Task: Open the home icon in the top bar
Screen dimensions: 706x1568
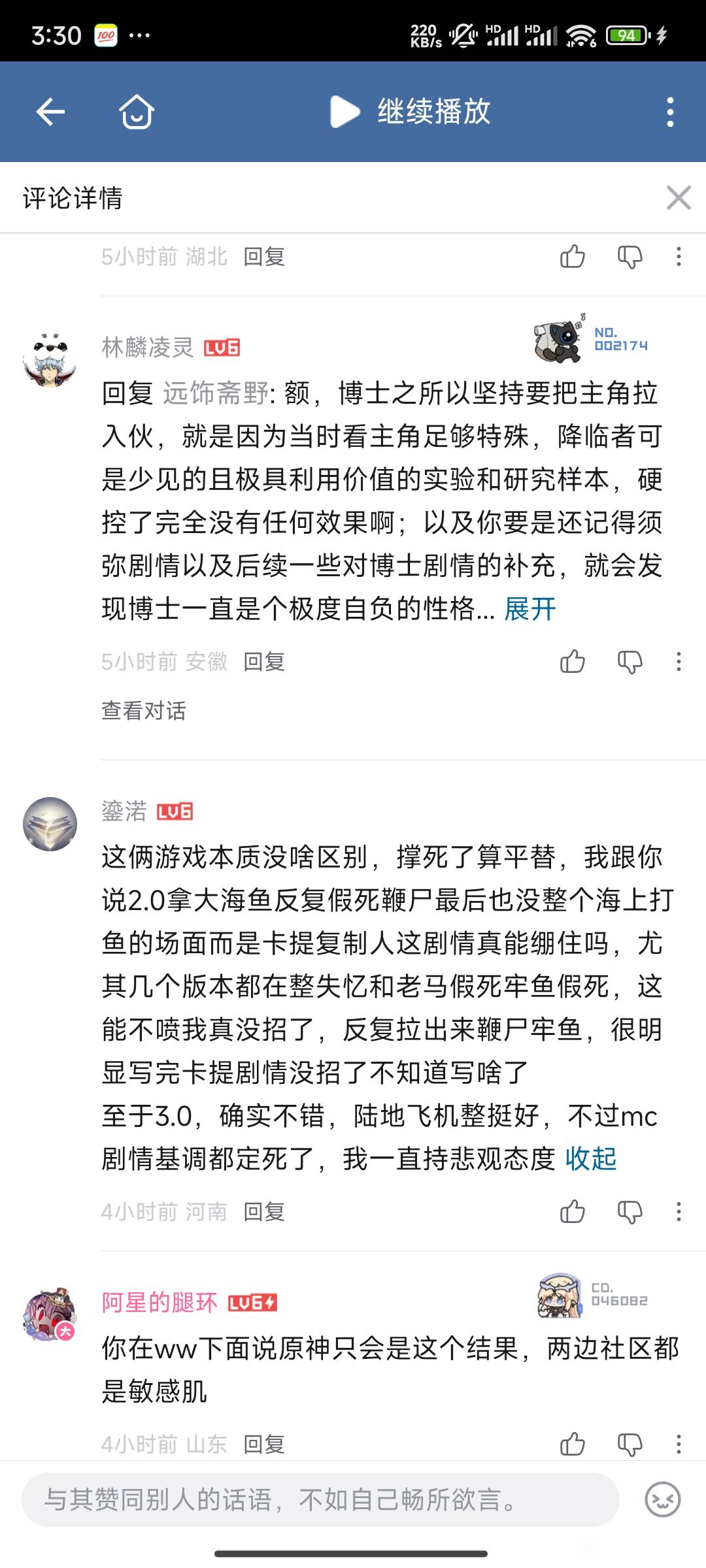Action: (x=137, y=112)
